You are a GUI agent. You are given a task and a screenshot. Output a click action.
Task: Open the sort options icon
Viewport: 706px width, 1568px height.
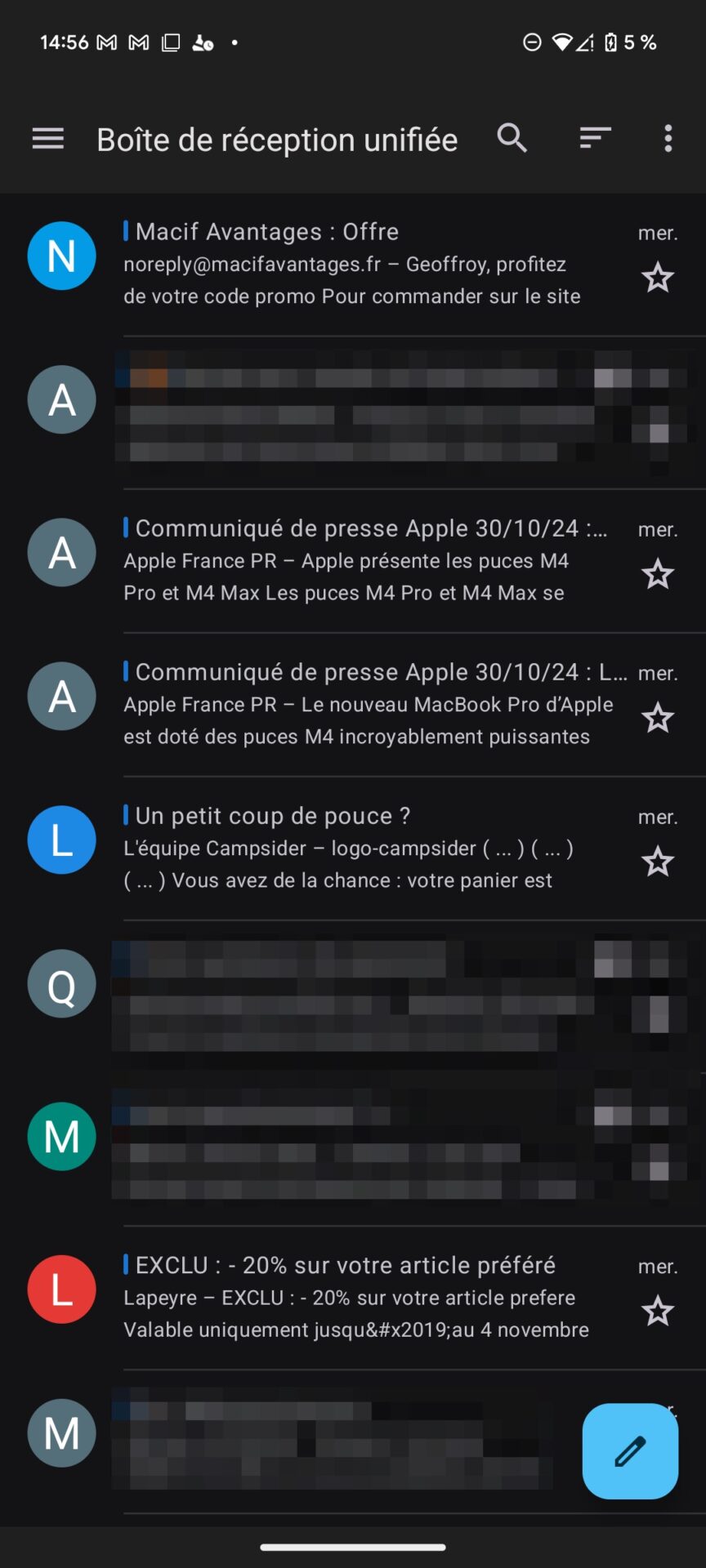[x=595, y=139]
